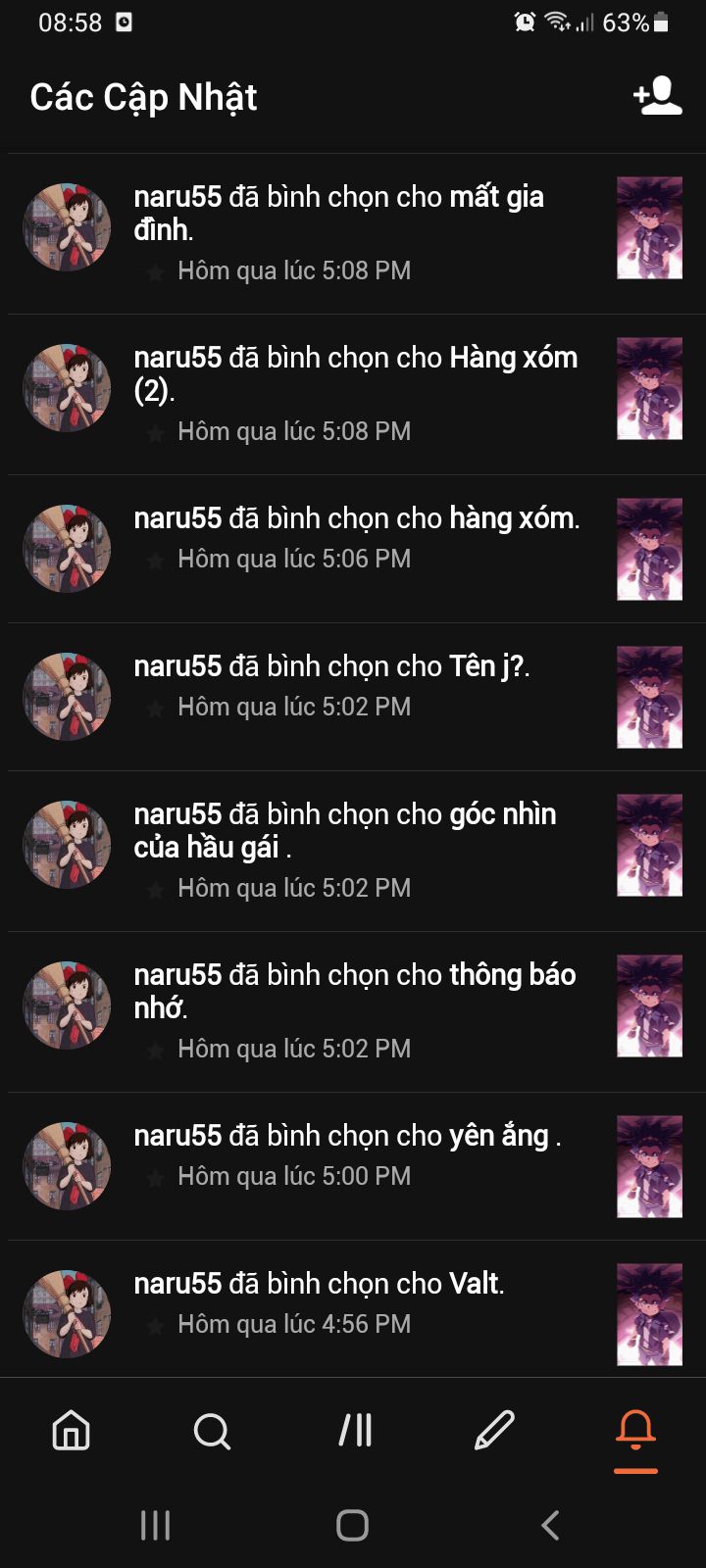Image resolution: width=706 pixels, height=1568 pixels.
Task: Select the góc nhìn của hầu gái notification
Action: [x=353, y=851]
